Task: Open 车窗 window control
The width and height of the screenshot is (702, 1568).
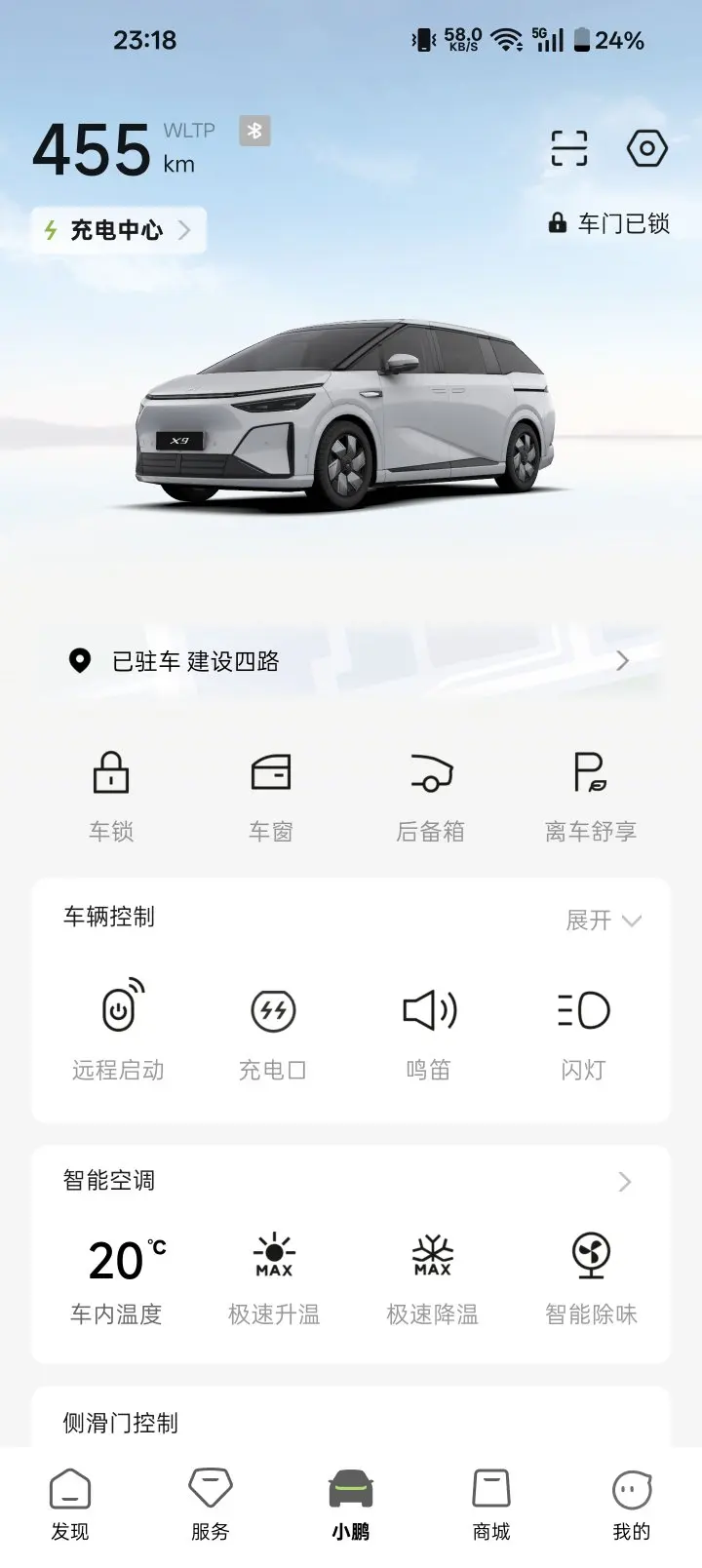Action: coord(270,794)
